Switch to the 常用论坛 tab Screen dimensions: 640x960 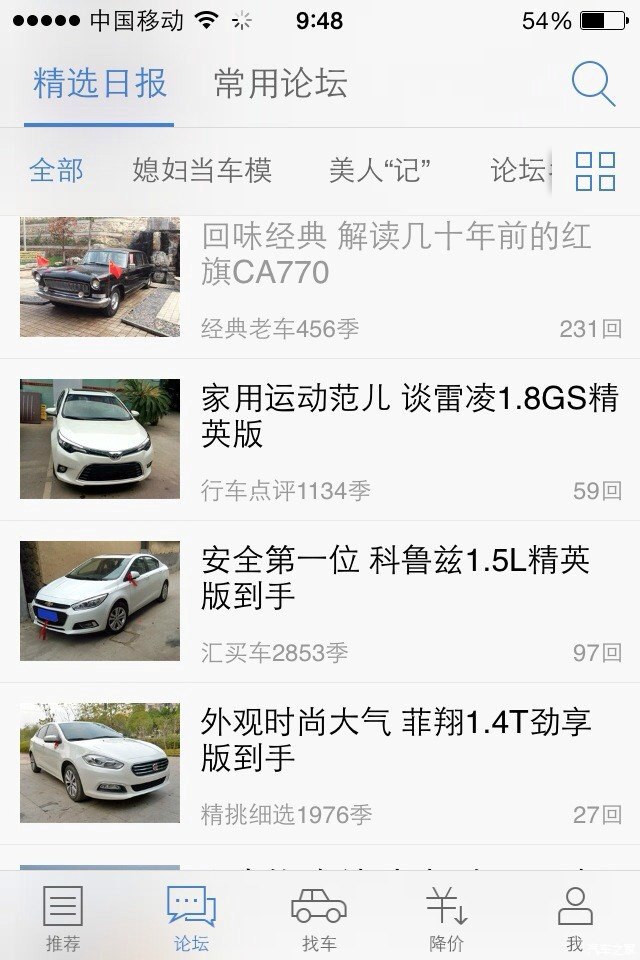[x=281, y=85]
